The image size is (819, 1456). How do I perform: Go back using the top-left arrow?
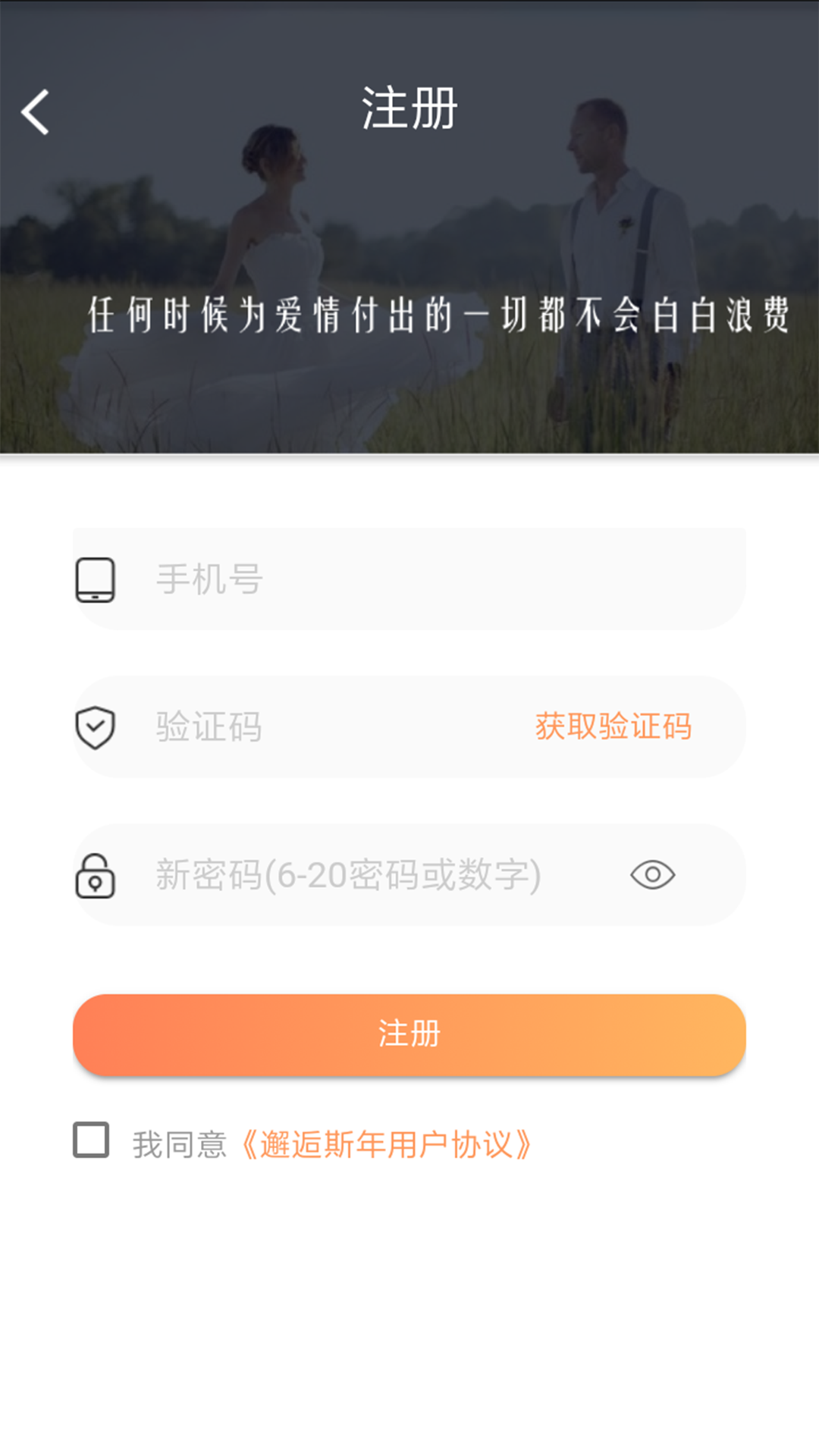pyautogui.click(x=35, y=112)
